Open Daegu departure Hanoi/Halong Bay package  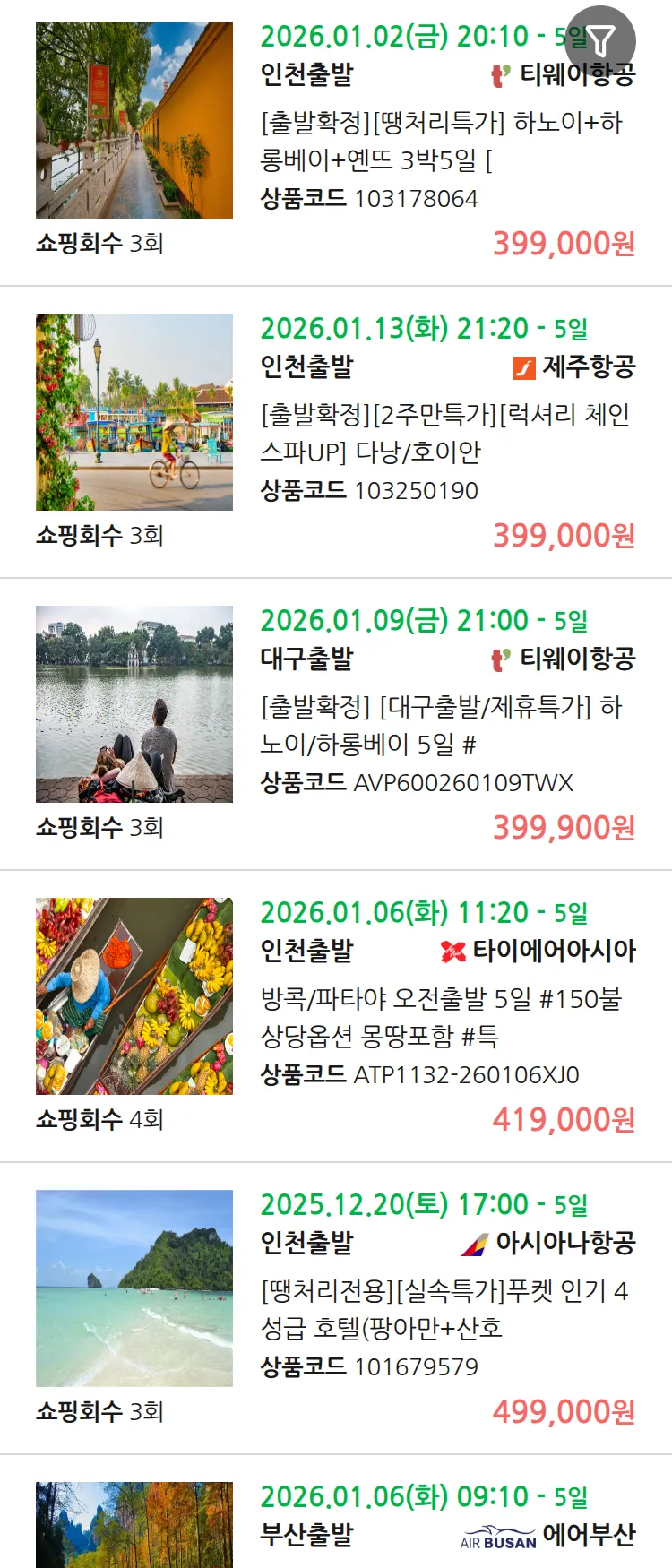(441, 725)
